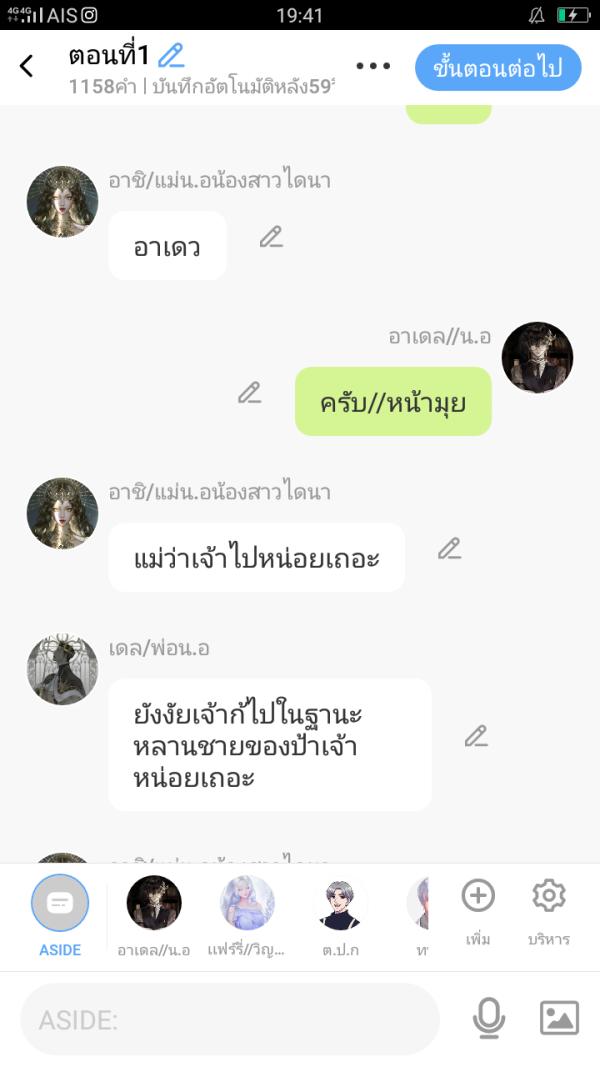Choose character อาเดล//น.อ in the bottom bar
600x1067 pixels.
(154, 914)
